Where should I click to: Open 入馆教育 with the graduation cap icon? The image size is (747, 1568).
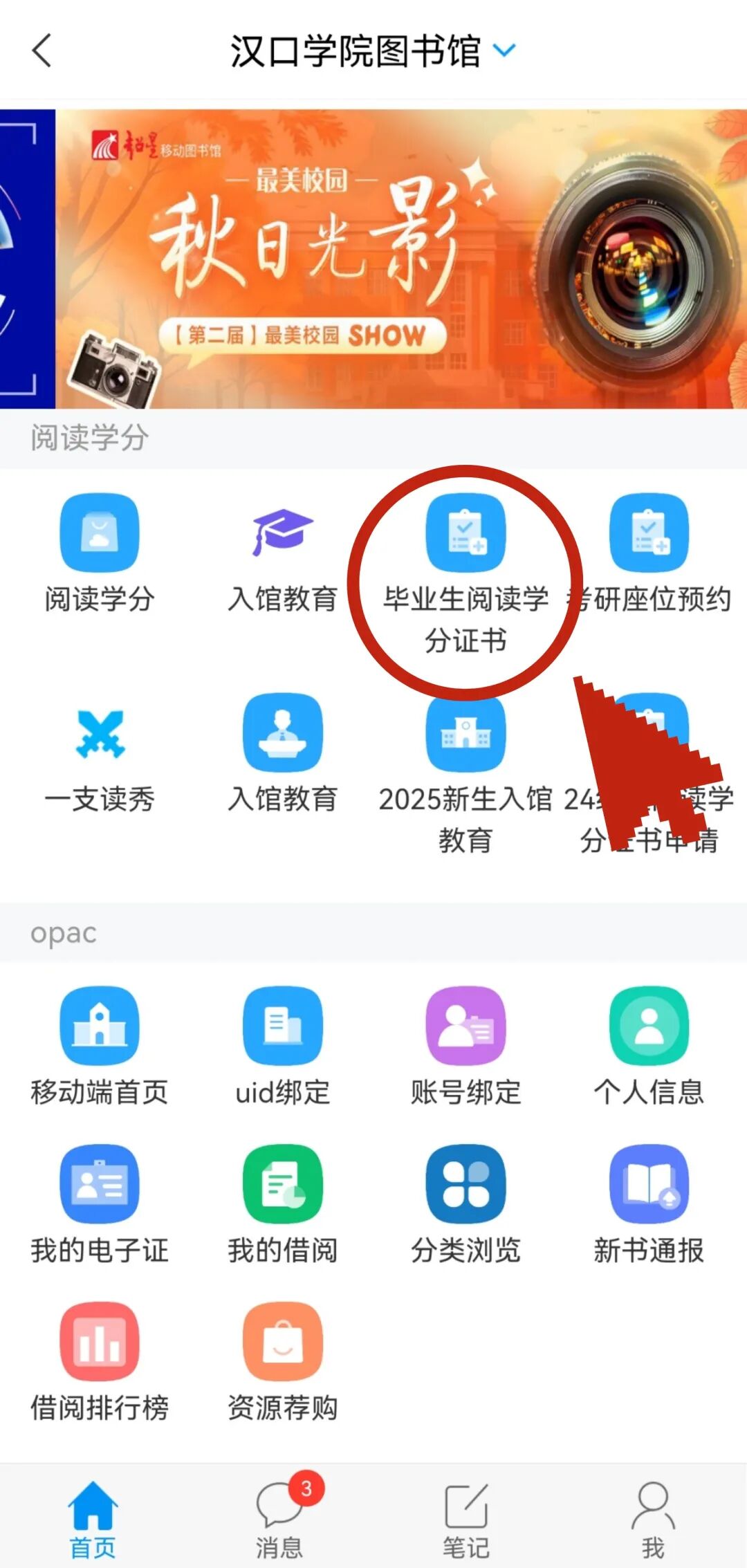282,533
